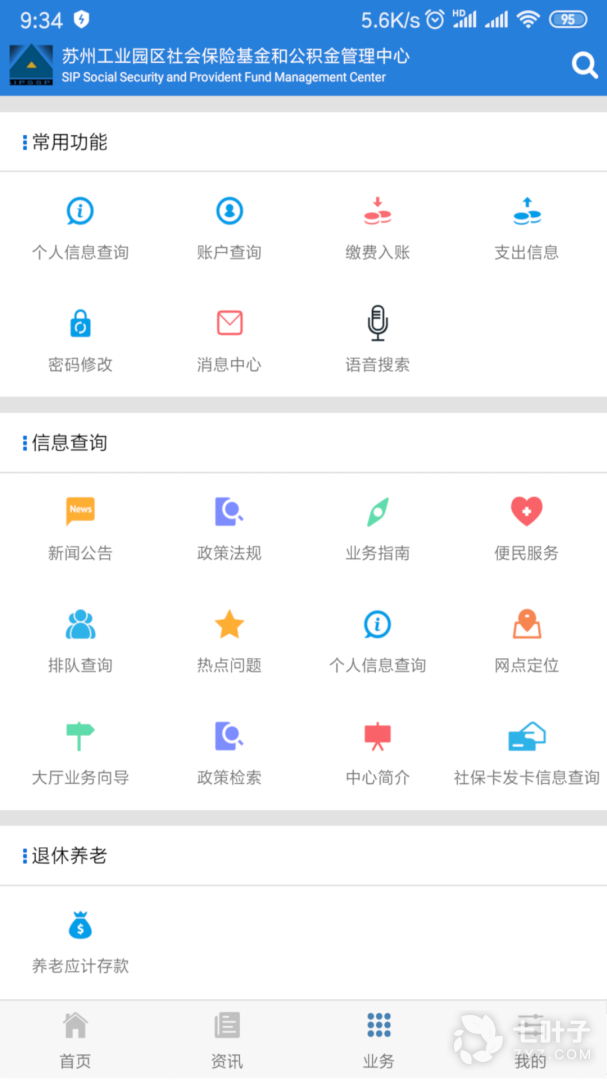Open 新闻公告 news announcements
Image resolution: width=607 pixels, height=1080 pixels.
(81, 529)
